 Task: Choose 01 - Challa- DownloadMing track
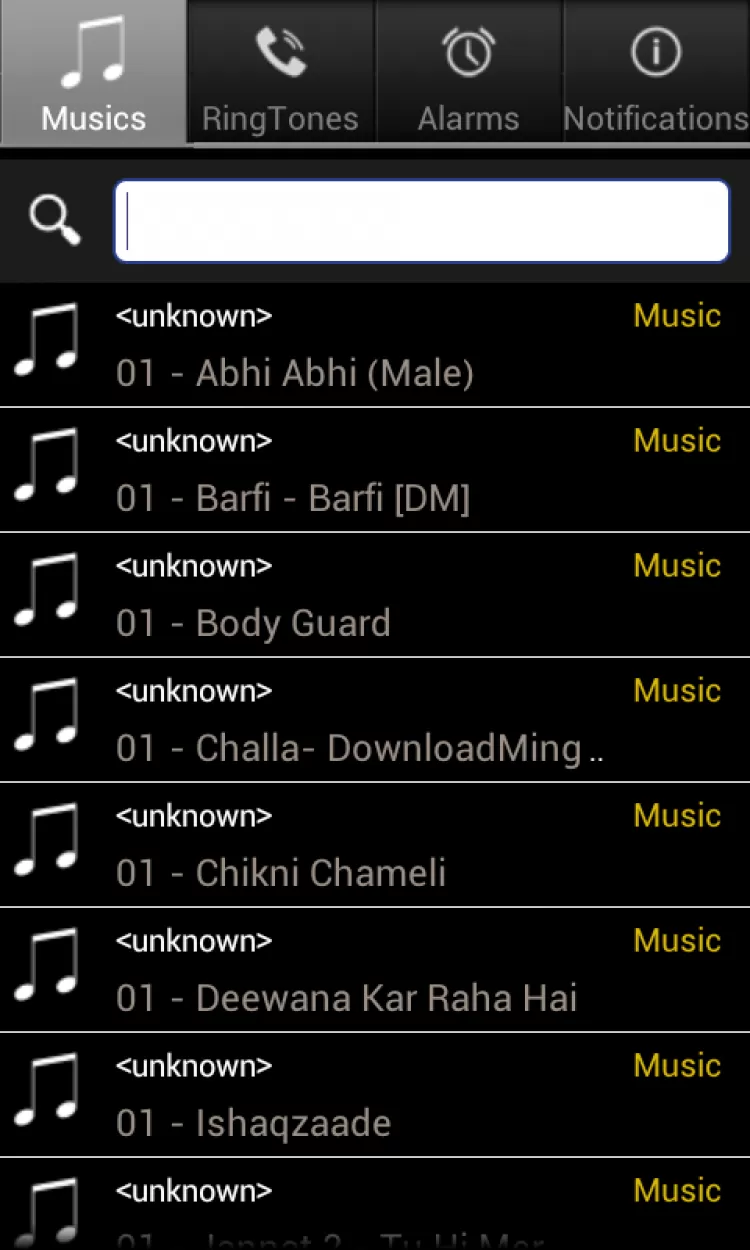coord(374,720)
